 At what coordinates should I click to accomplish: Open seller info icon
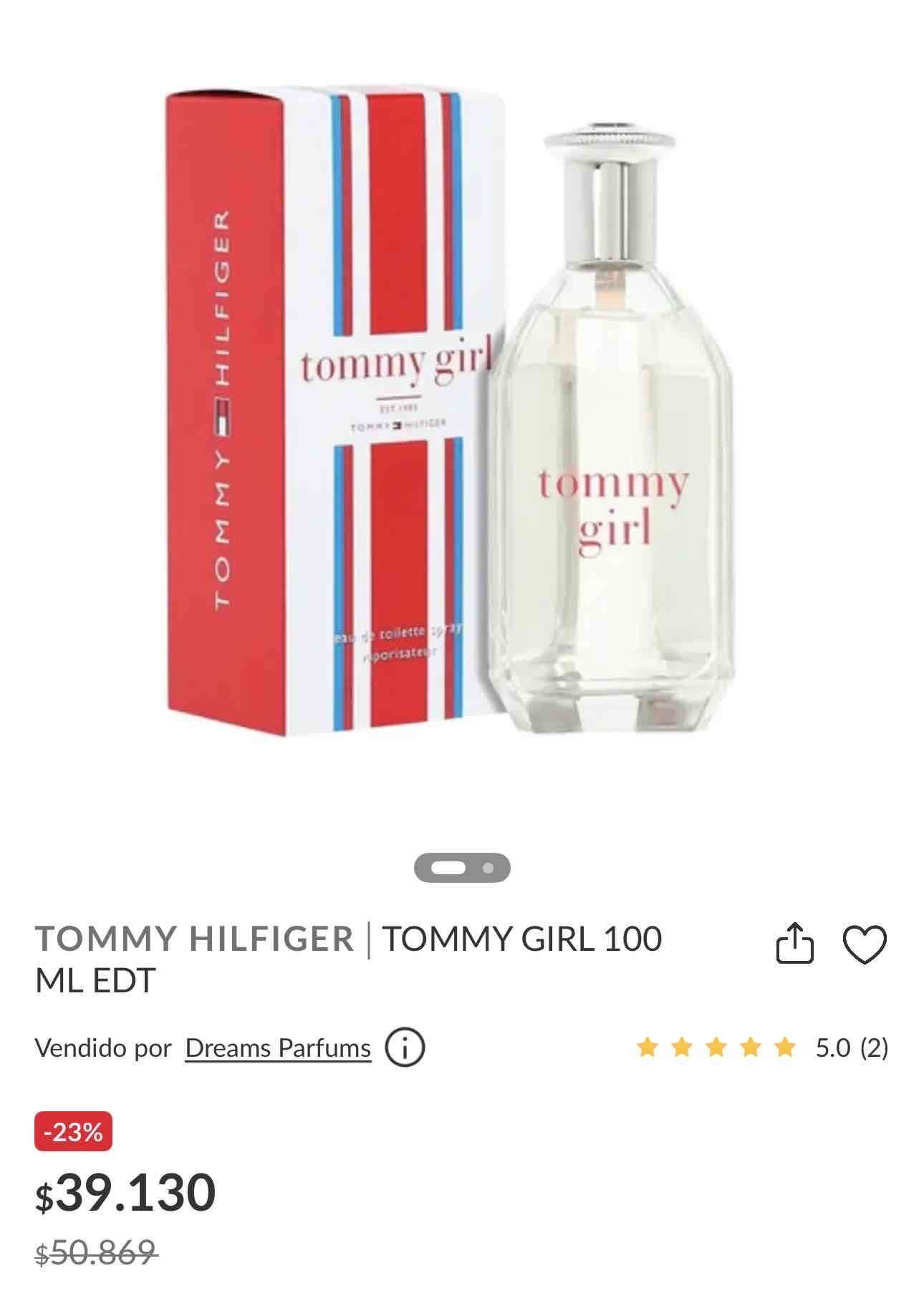[x=405, y=1048]
